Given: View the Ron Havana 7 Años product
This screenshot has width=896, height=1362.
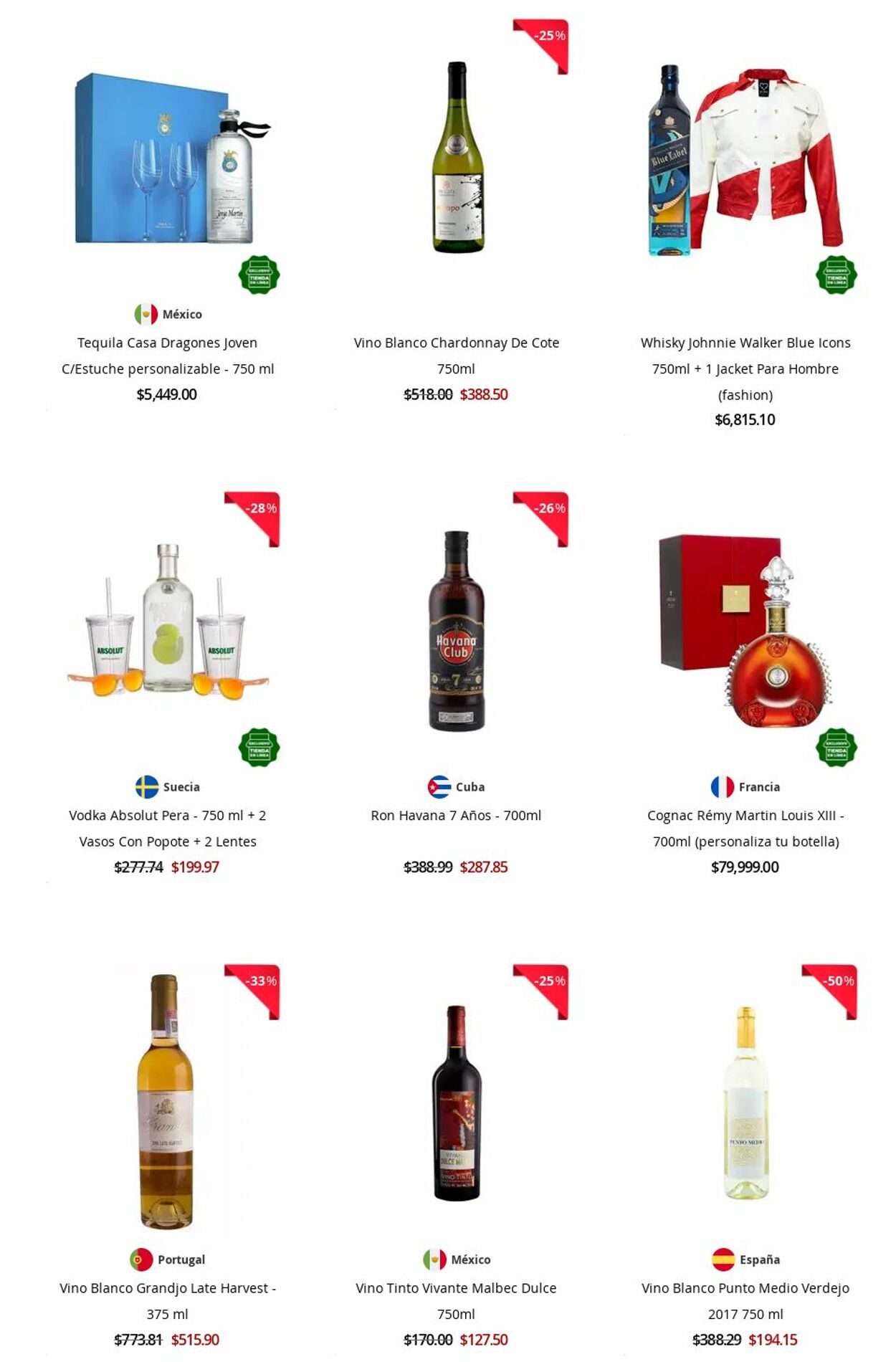Looking at the screenshot, I should point(456,816).
